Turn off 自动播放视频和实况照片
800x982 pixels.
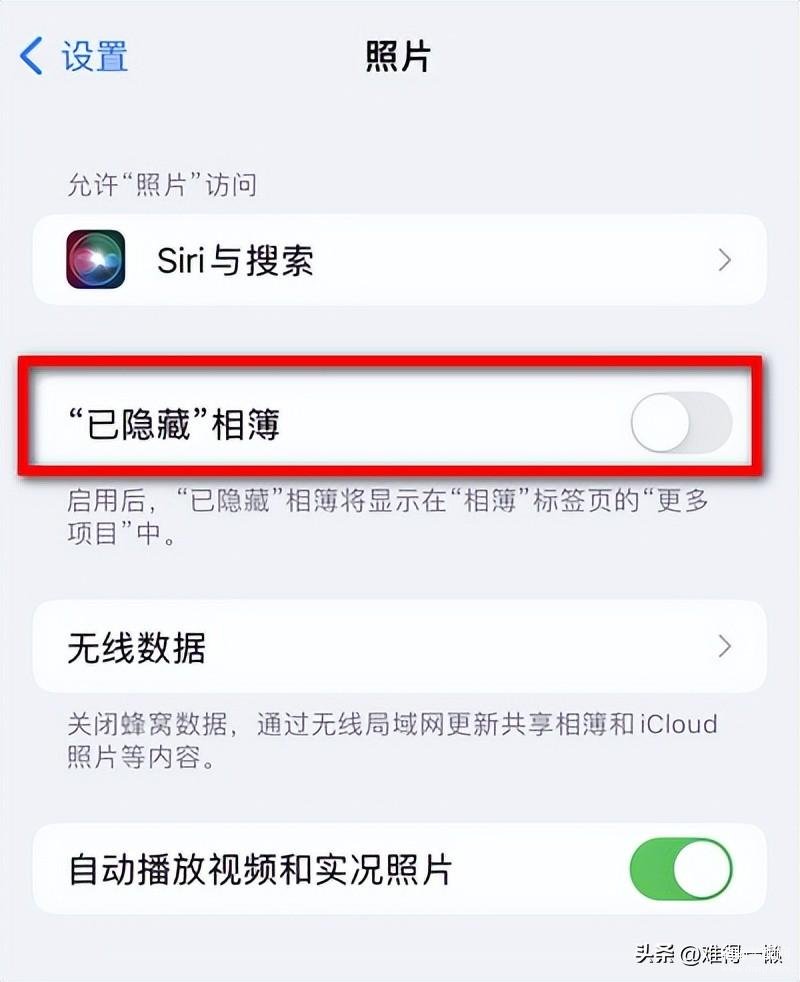(x=681, y=869)
